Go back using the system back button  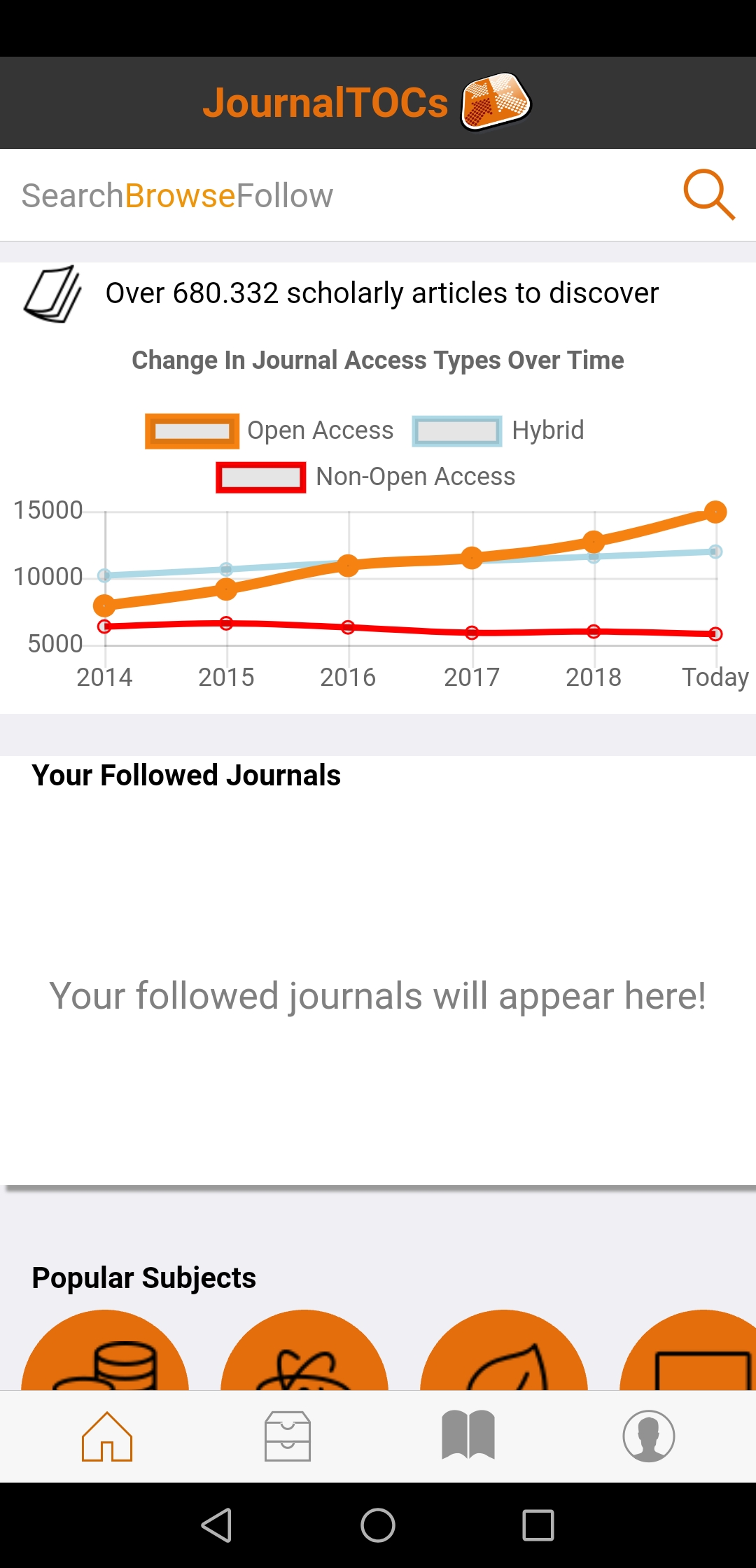pos(217,1525)
